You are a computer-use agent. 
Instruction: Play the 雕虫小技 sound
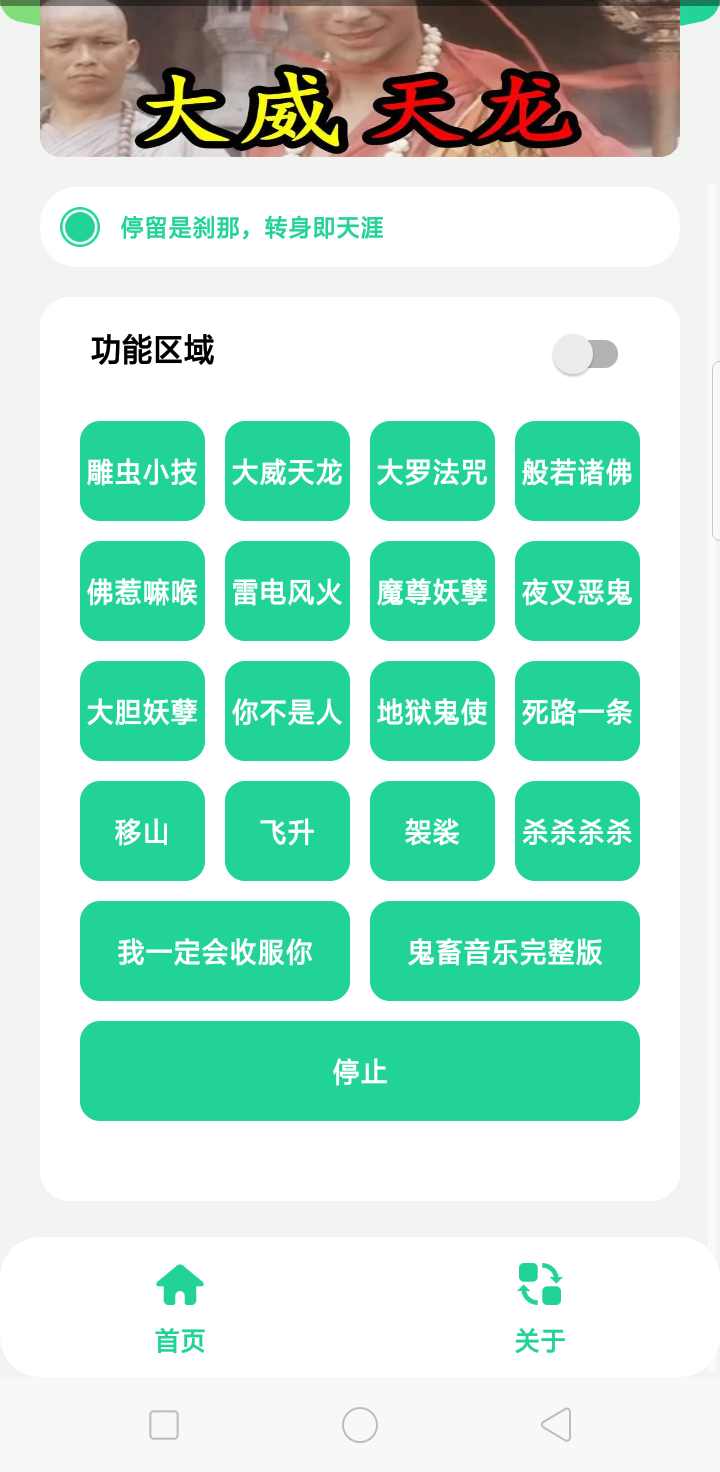[142, 471]
